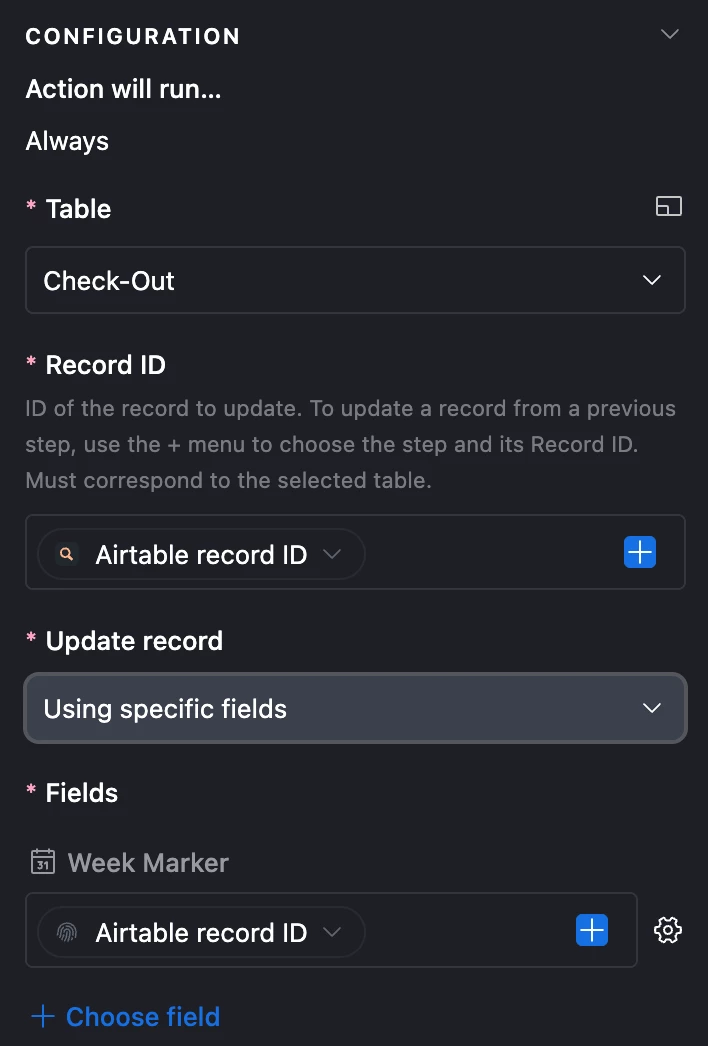Image resolution: width=708 pixels, height=1046 pixels.
Task: Tap the Airtable record ID token in Record ID
Action: point(201,555)
